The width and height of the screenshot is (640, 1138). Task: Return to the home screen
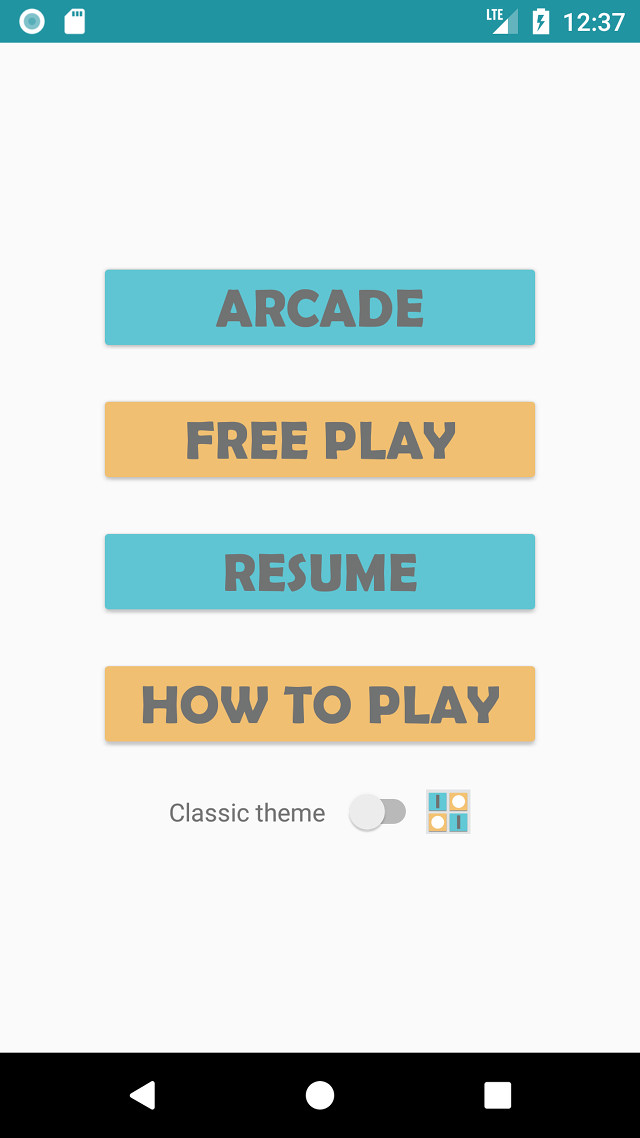320,1095
